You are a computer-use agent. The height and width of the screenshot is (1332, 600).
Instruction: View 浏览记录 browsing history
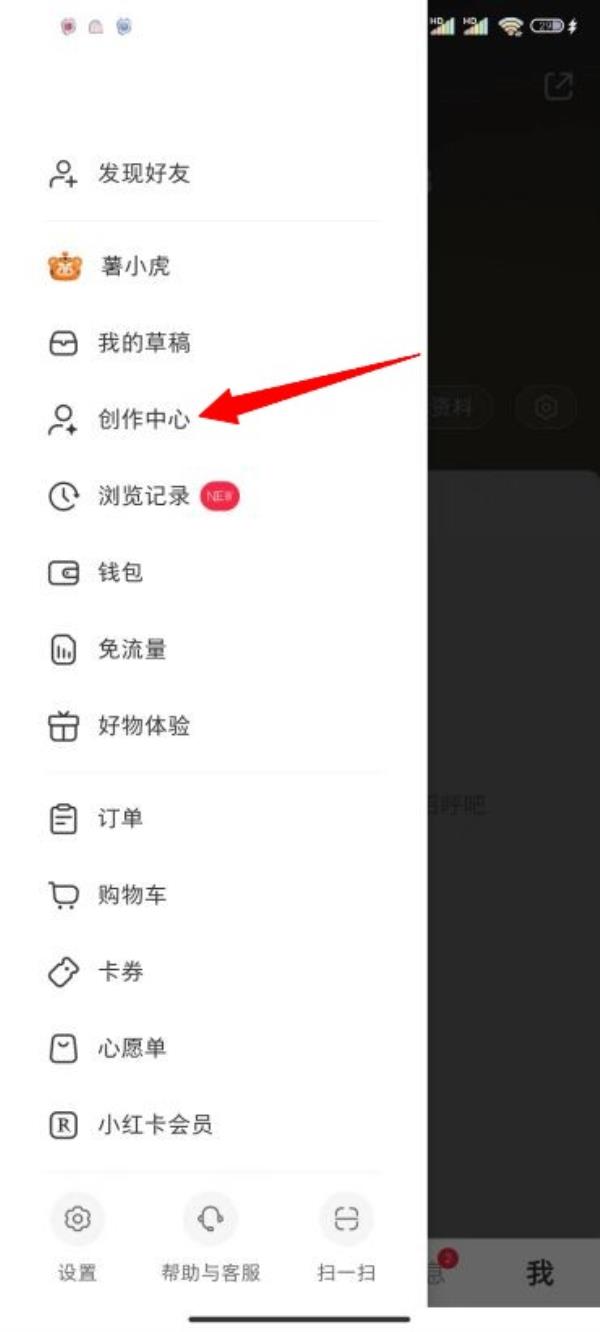142,496
